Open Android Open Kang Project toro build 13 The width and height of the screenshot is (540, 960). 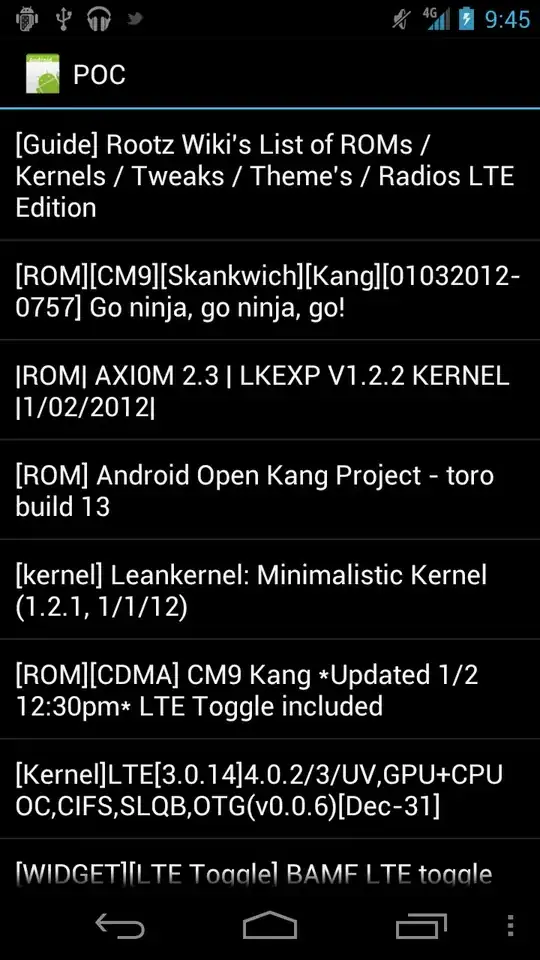(270, 490)
